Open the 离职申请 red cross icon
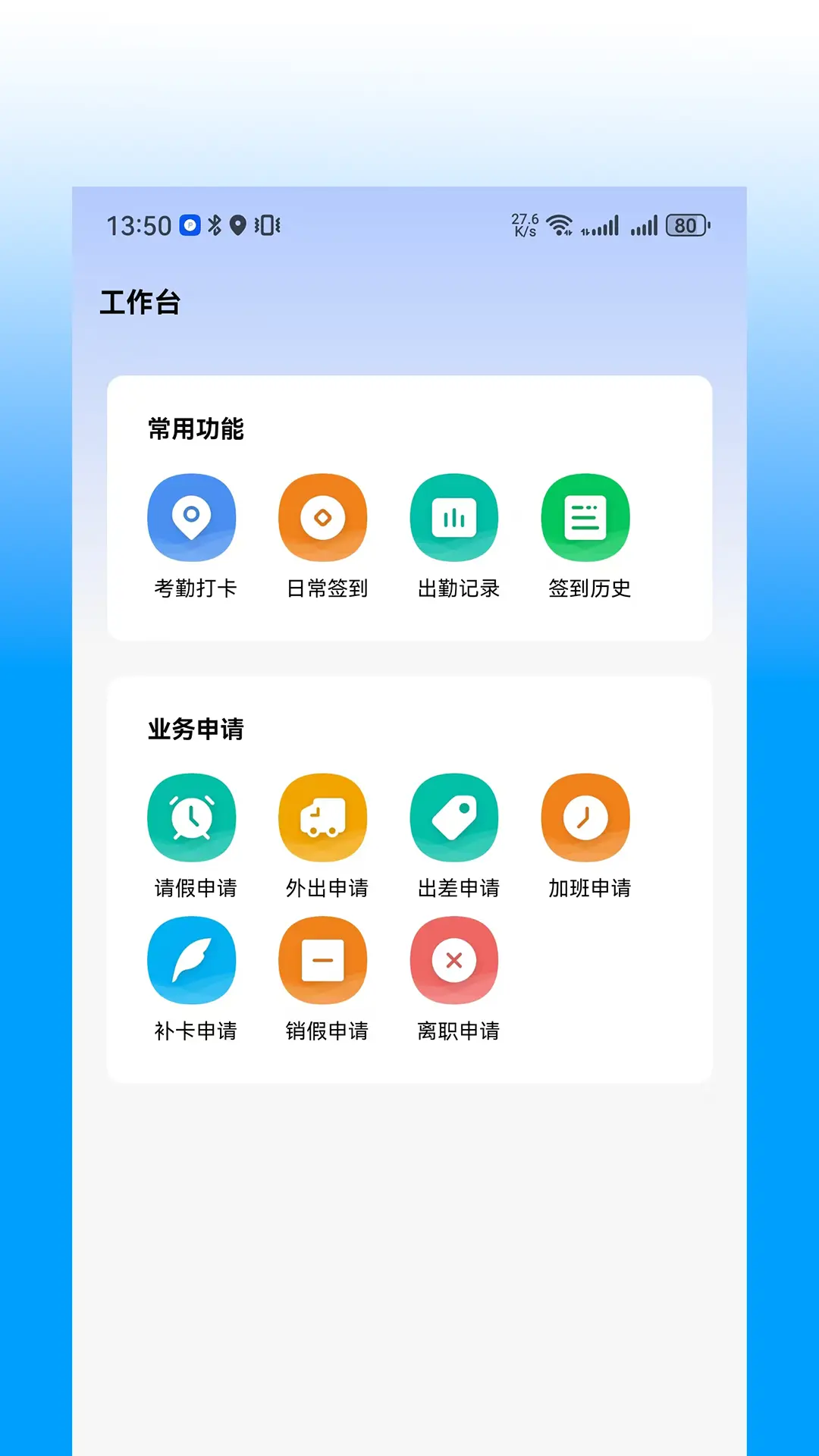This screenshot has width=819, height=1456. tap(454, 959)
